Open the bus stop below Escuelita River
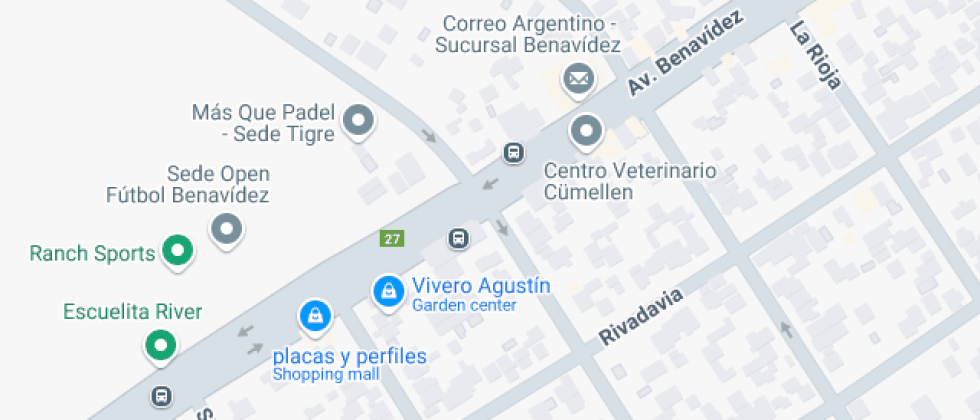980x420 pixels. [161, 395]
